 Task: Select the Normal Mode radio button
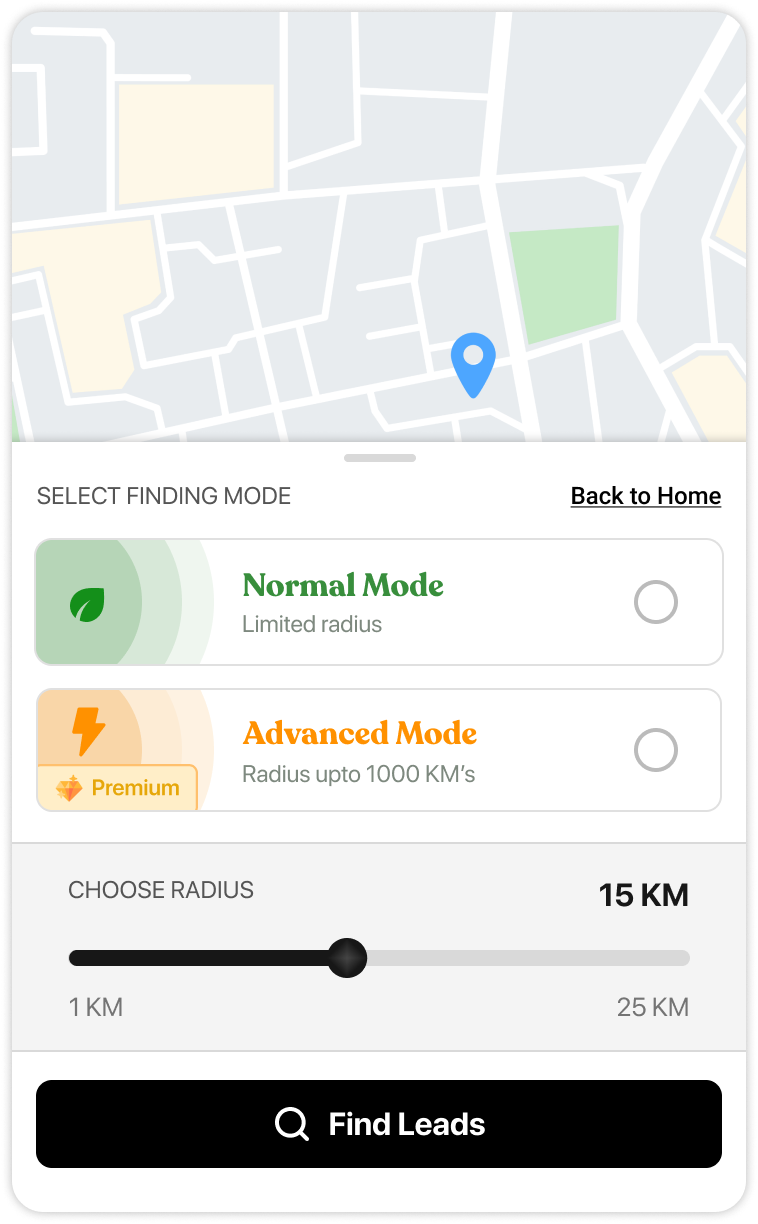click(656, 603)
